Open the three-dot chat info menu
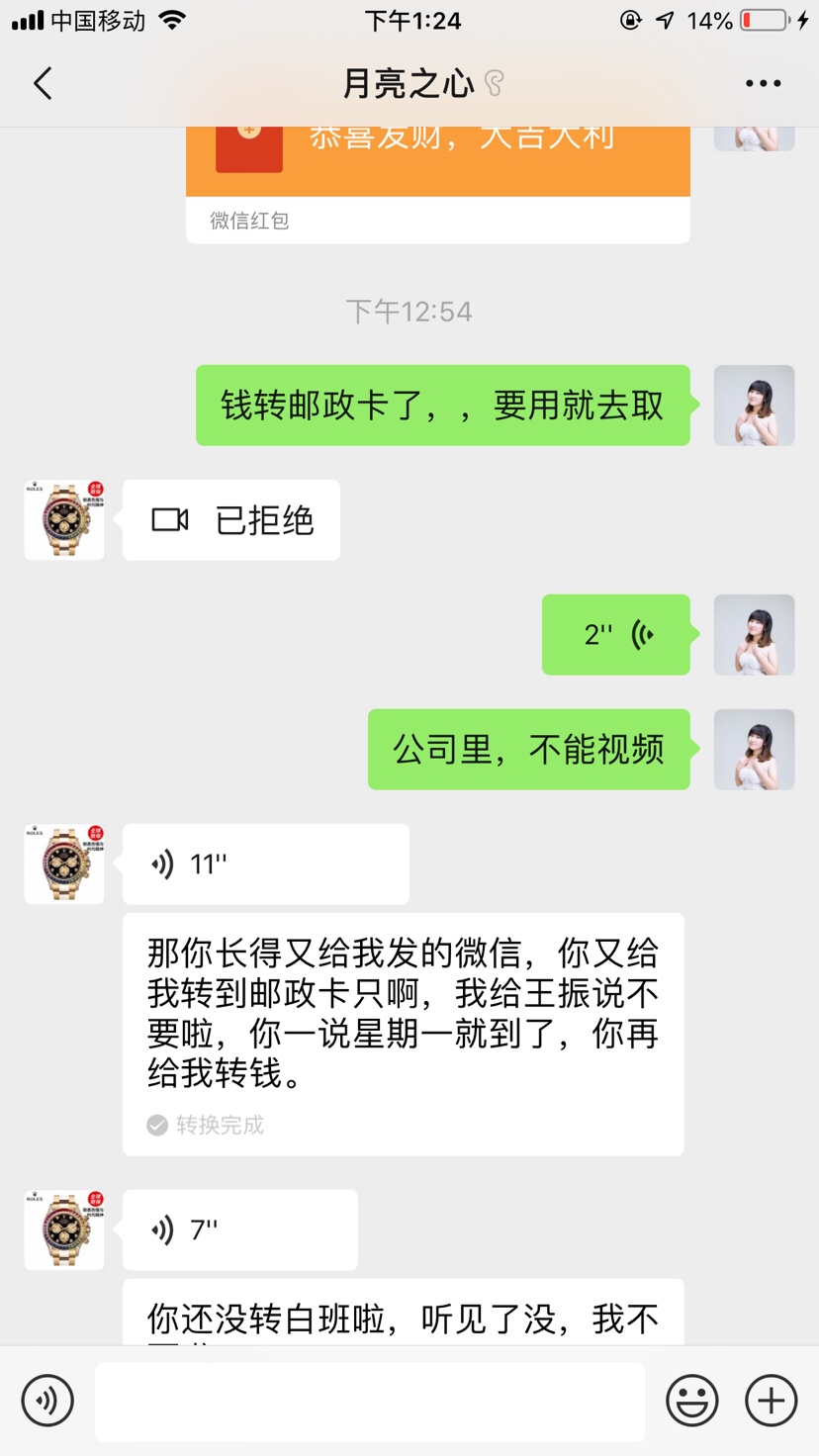 pyautogui.click(x=763, y=84)
